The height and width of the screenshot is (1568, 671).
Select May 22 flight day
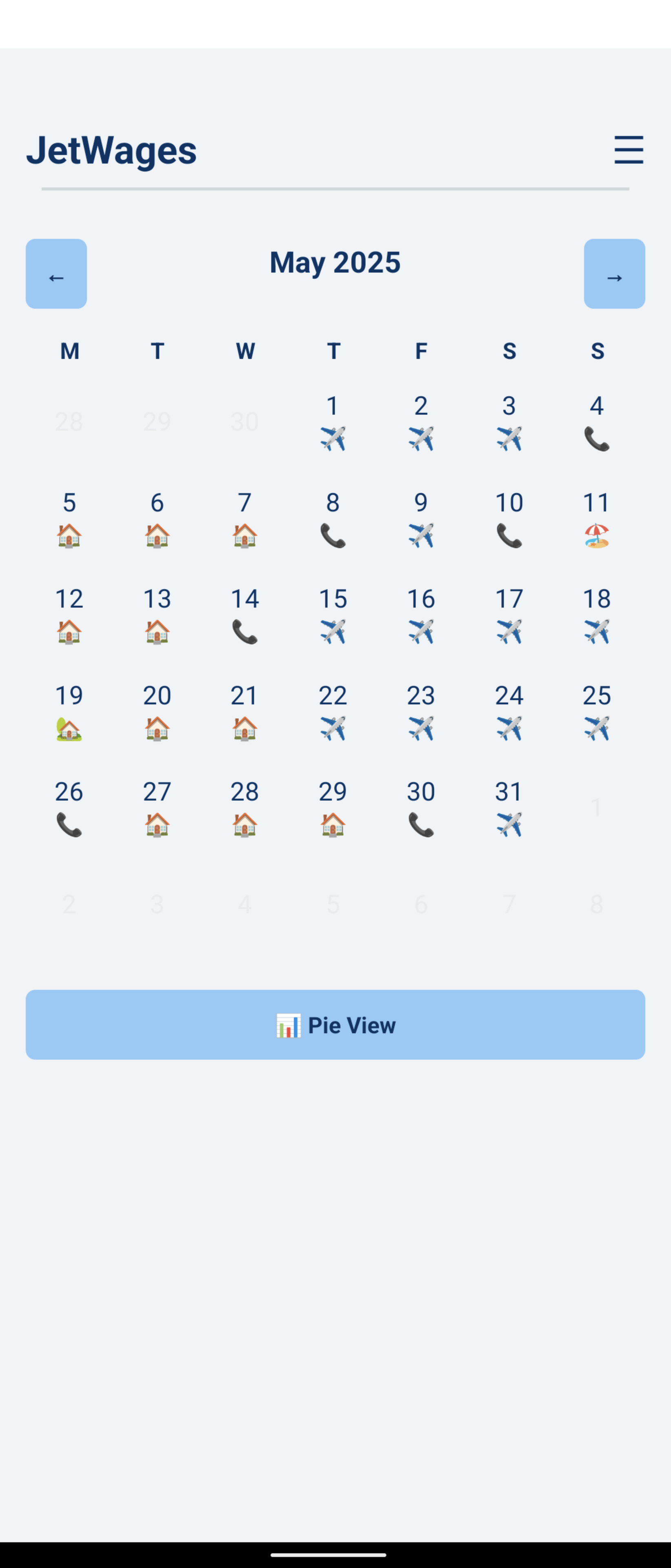point(333,712)
